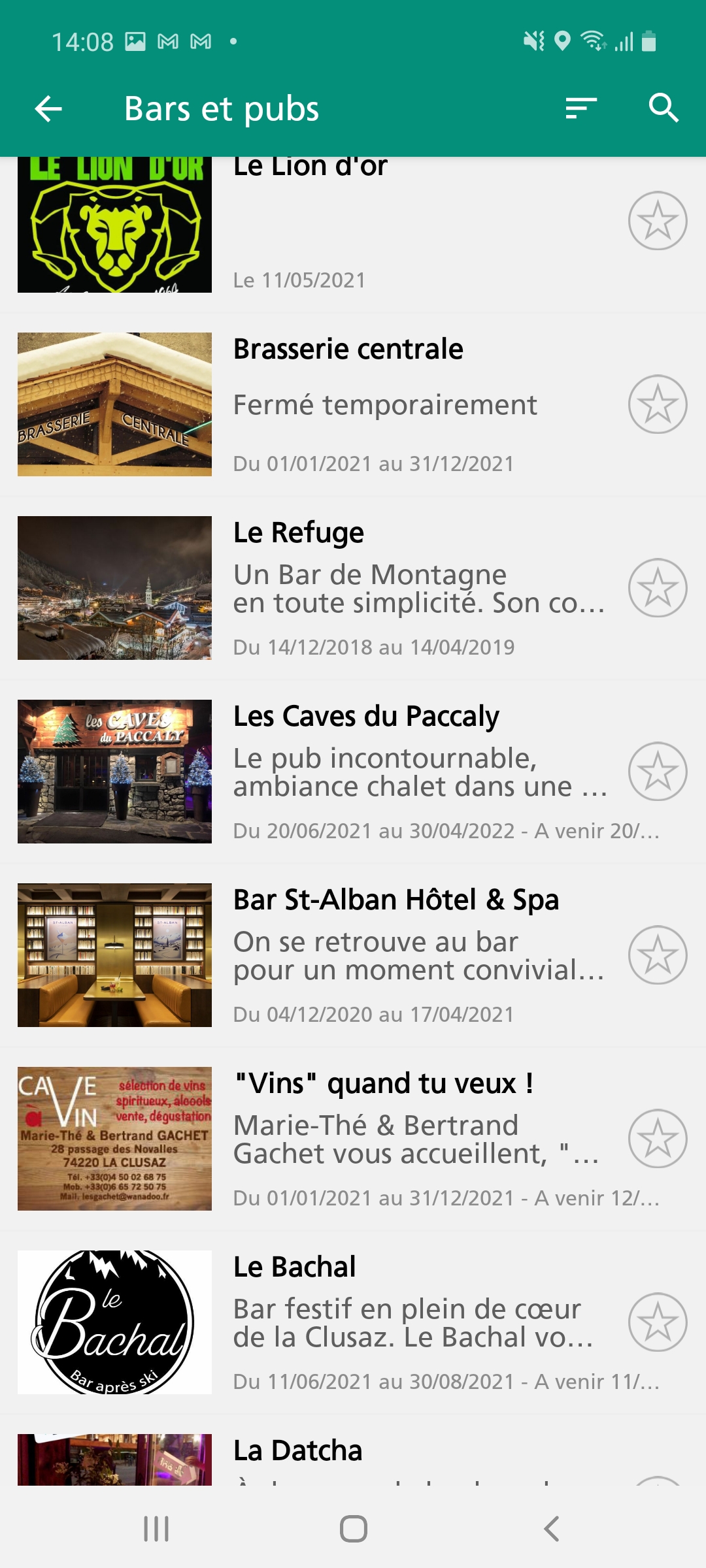Search bars and pubs

pos(663,108)
